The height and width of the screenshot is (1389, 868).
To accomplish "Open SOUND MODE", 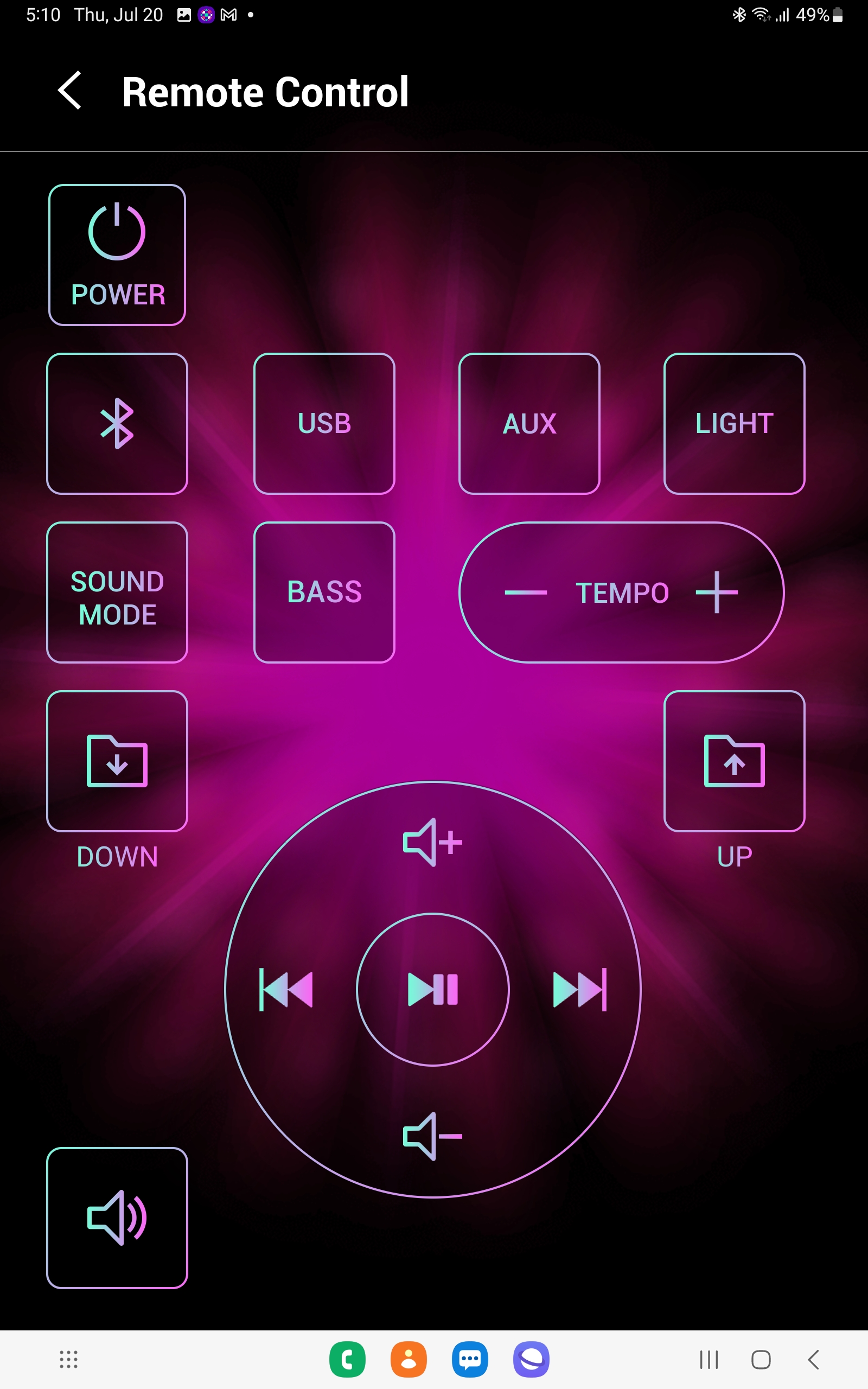I will [x=117, y=592].
